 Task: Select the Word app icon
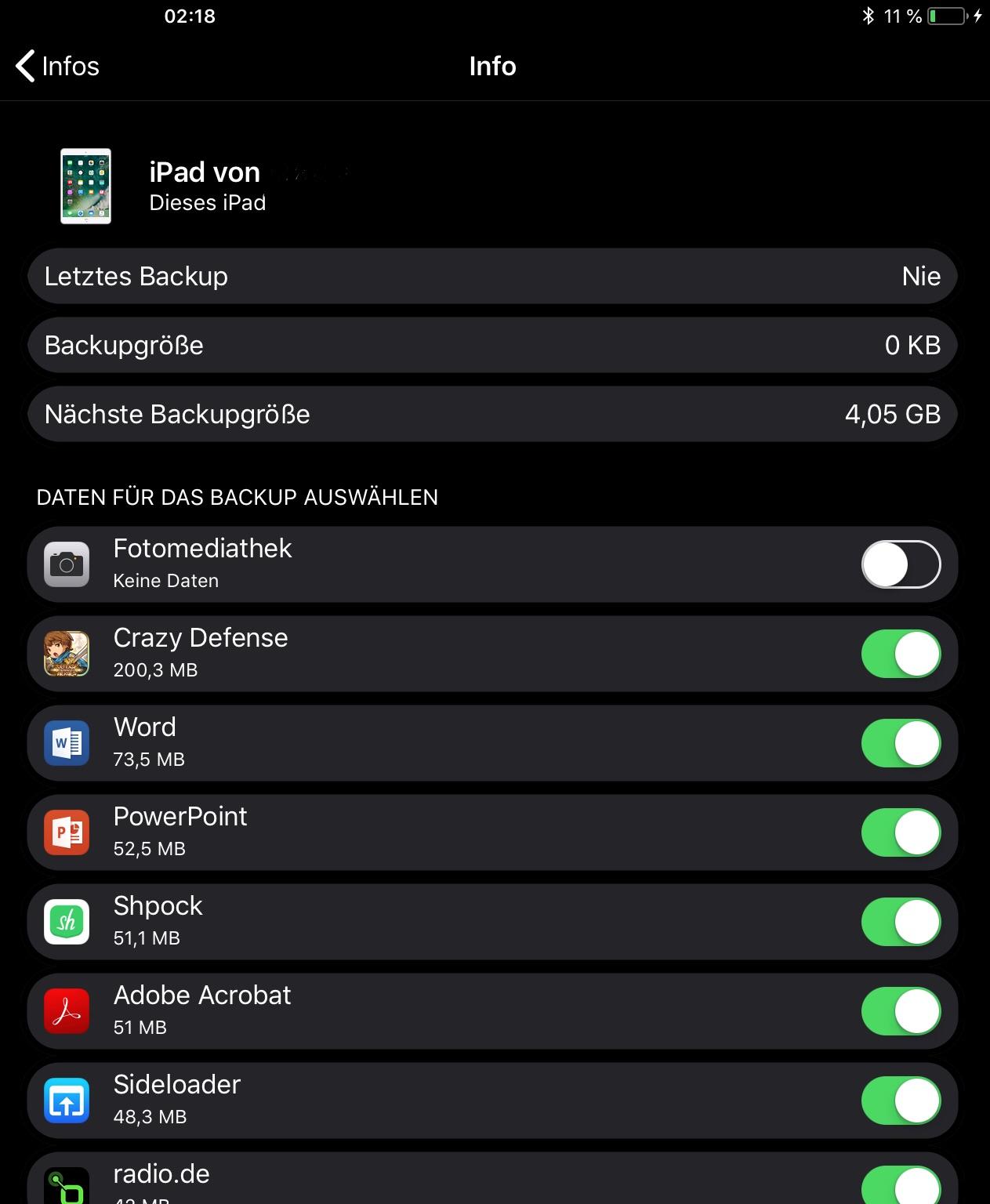click(x=67, y=742)
